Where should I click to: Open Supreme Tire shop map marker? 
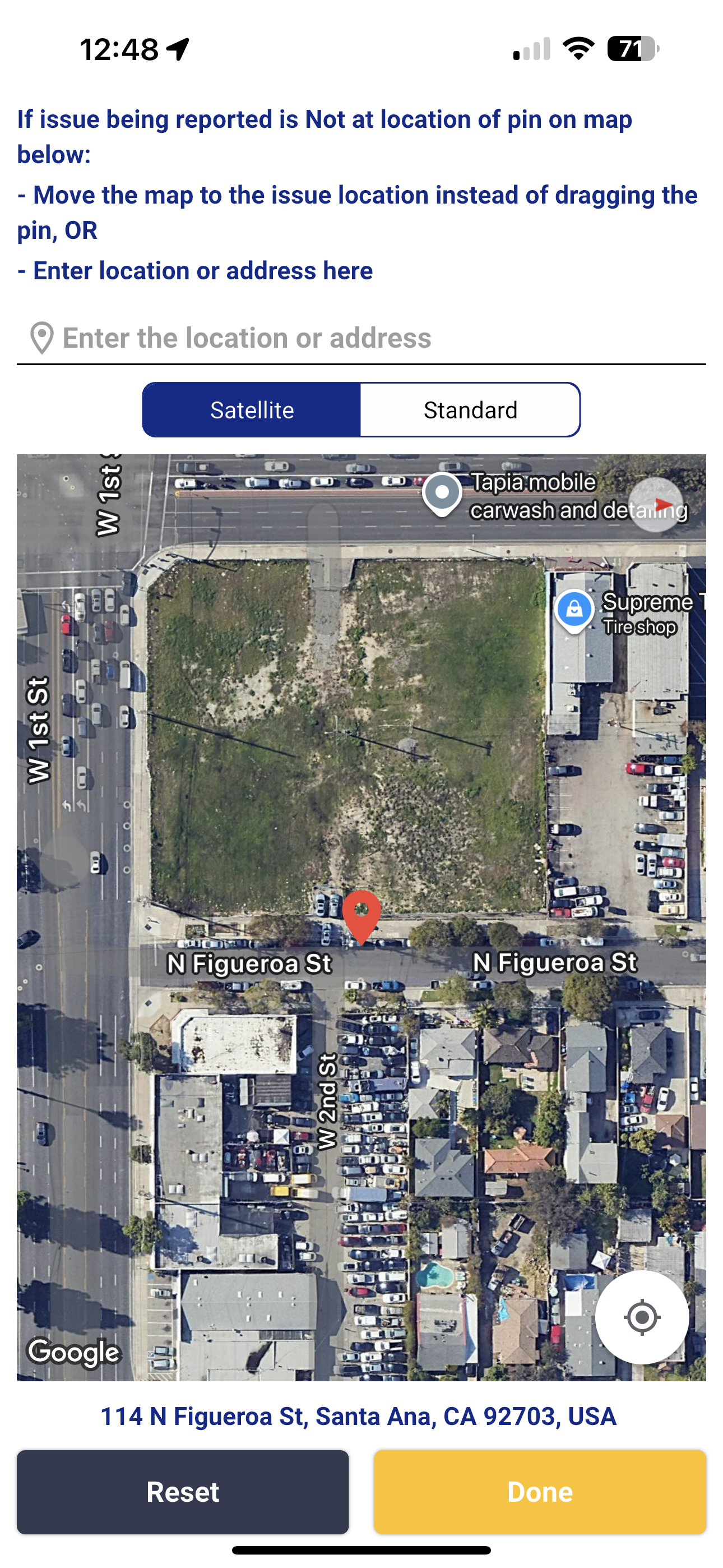(574, 611)
